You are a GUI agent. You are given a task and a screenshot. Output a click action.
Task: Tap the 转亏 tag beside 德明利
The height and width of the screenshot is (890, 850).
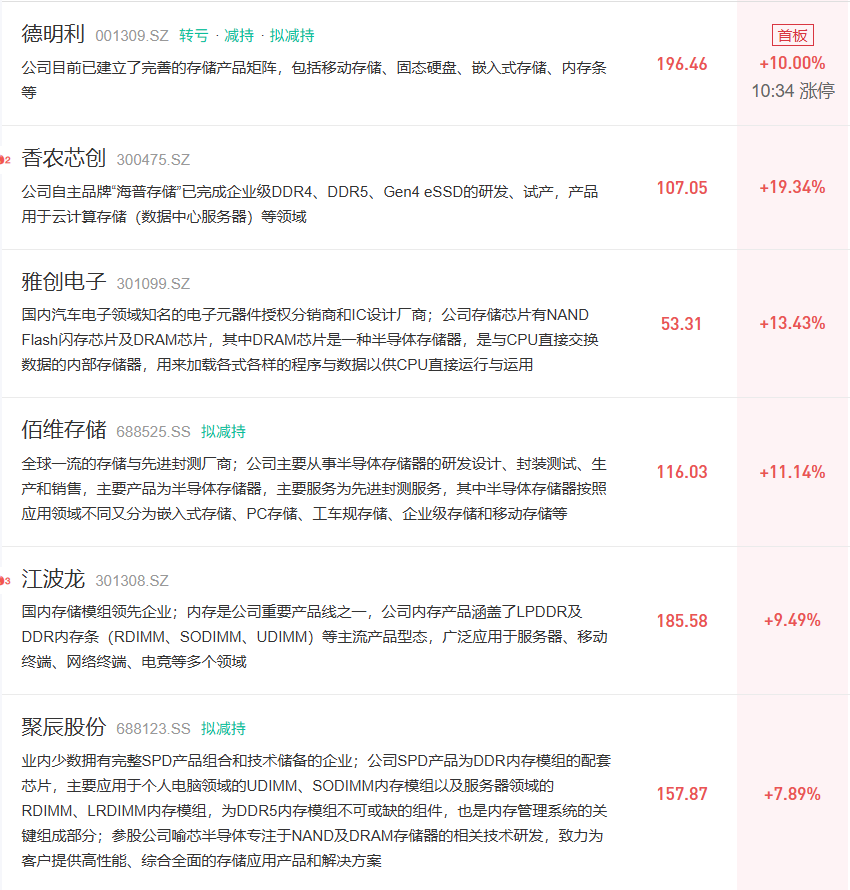point(194,36)
